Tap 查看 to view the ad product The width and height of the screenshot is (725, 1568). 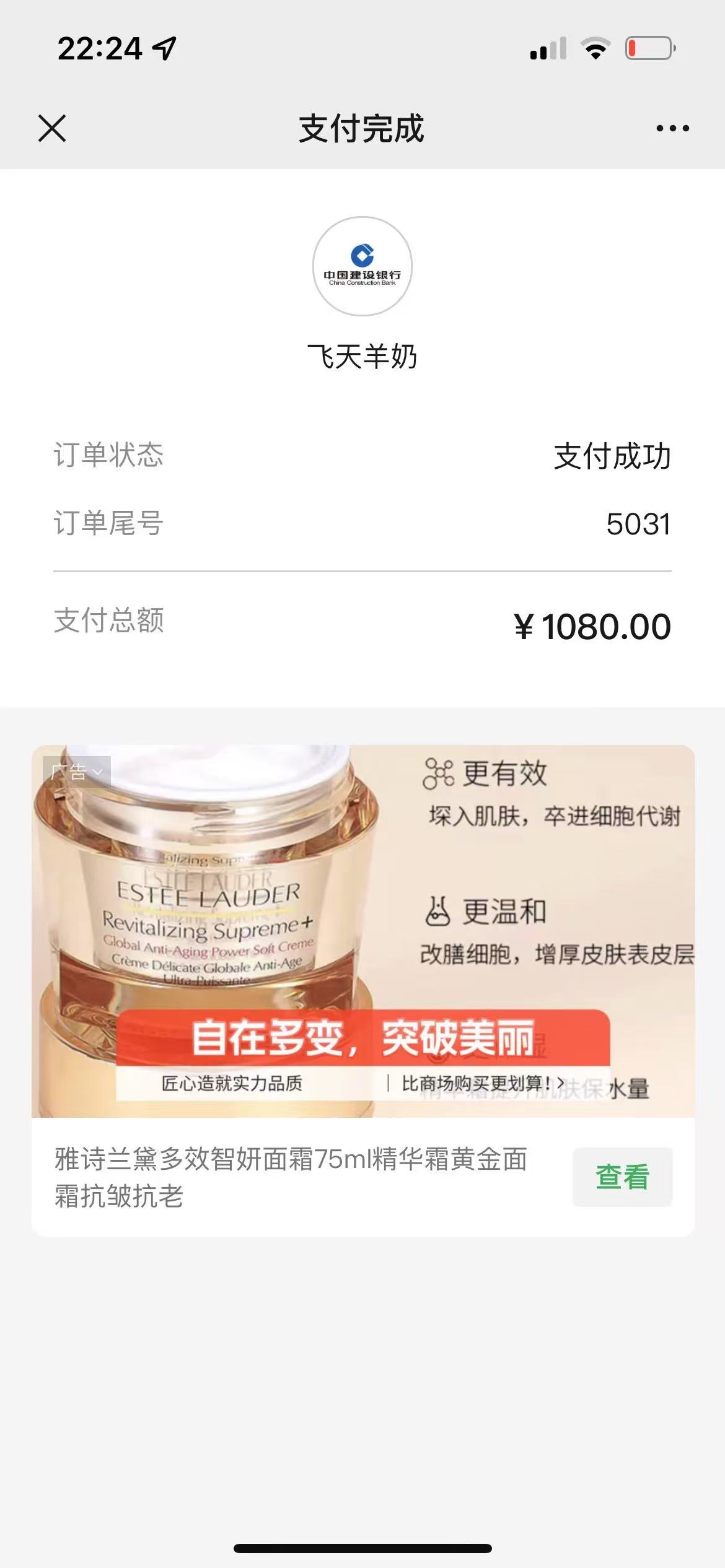(x=622, y=1177)
